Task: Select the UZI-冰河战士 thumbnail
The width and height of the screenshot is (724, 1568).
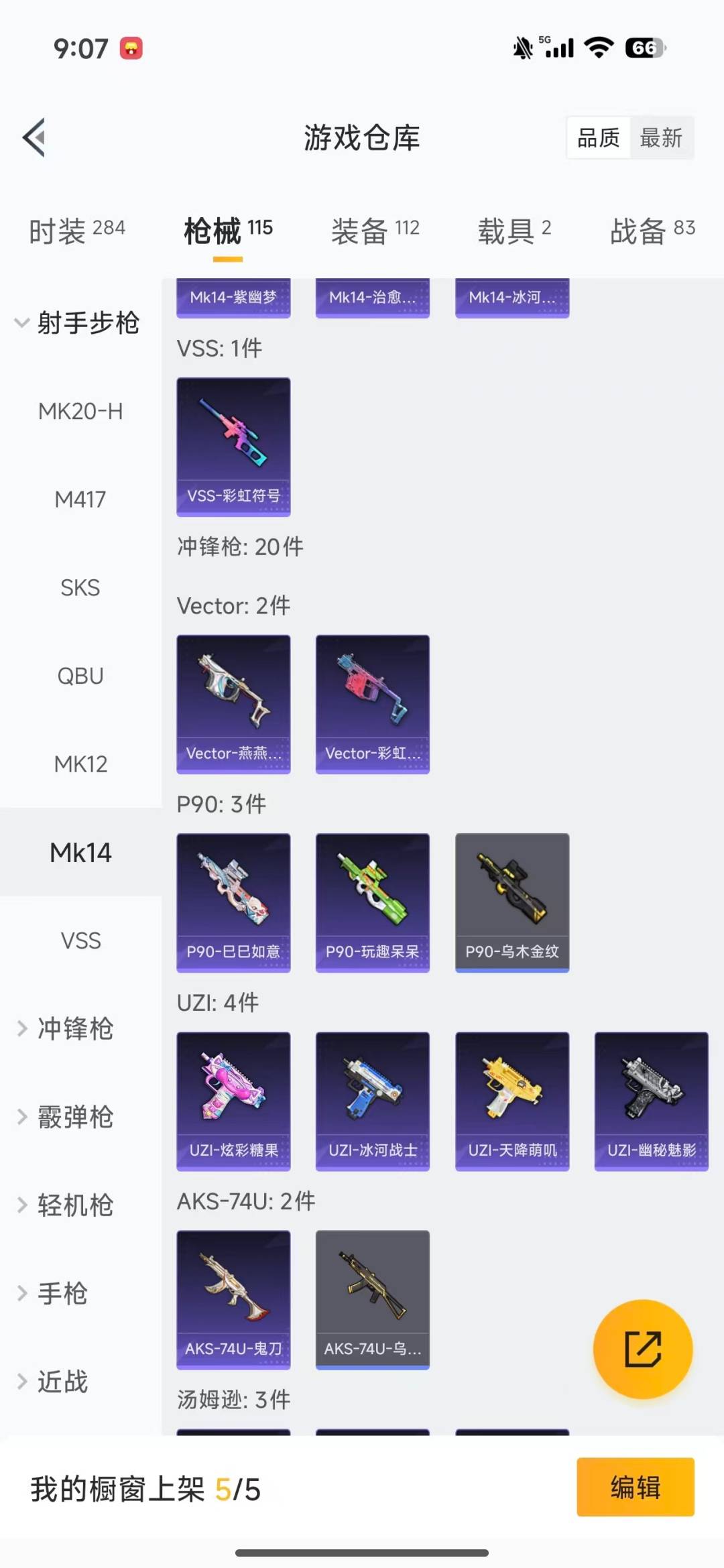Action: (x=372, y=1101)
